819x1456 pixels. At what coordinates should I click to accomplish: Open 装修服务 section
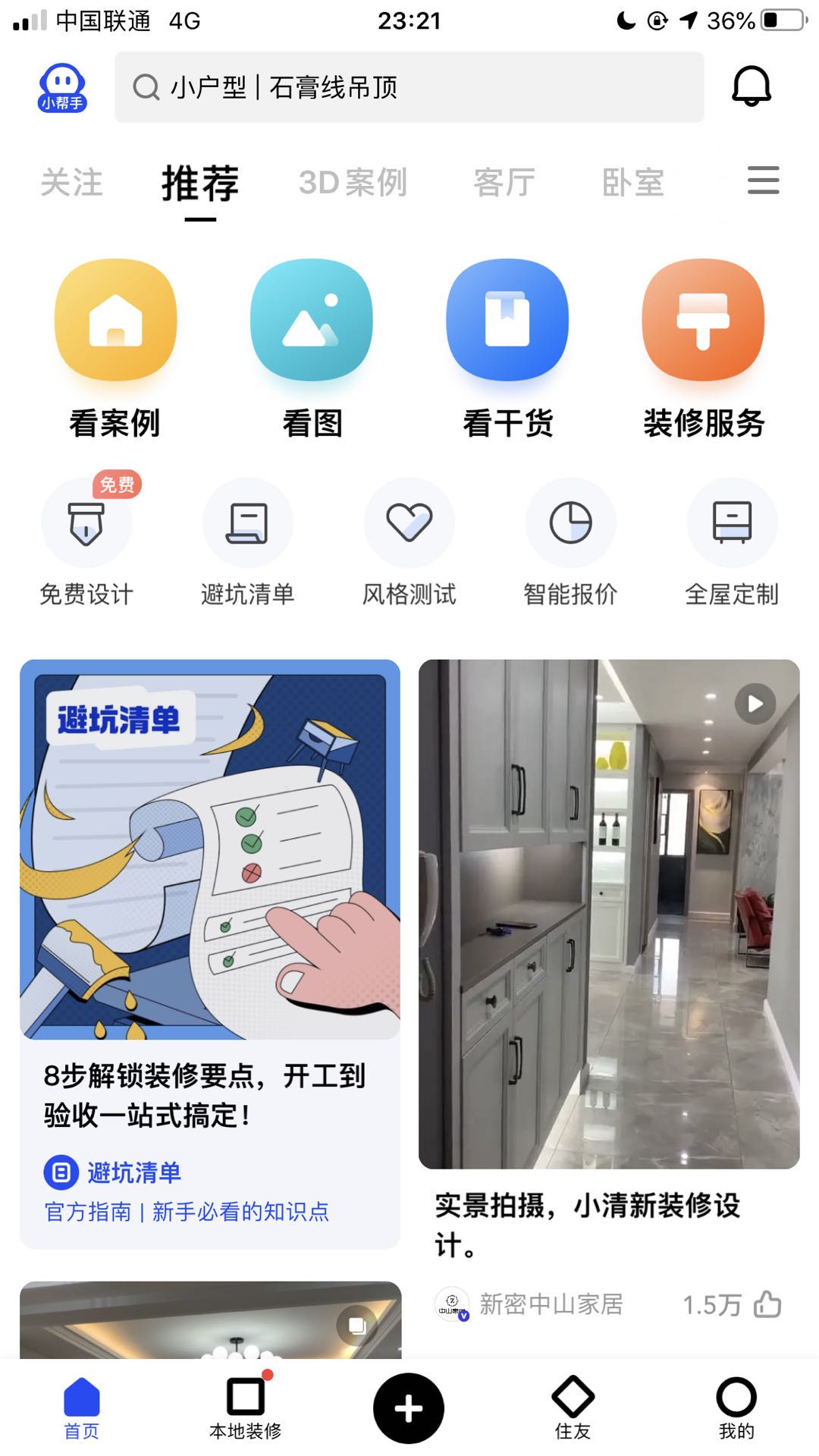point(703,349)
